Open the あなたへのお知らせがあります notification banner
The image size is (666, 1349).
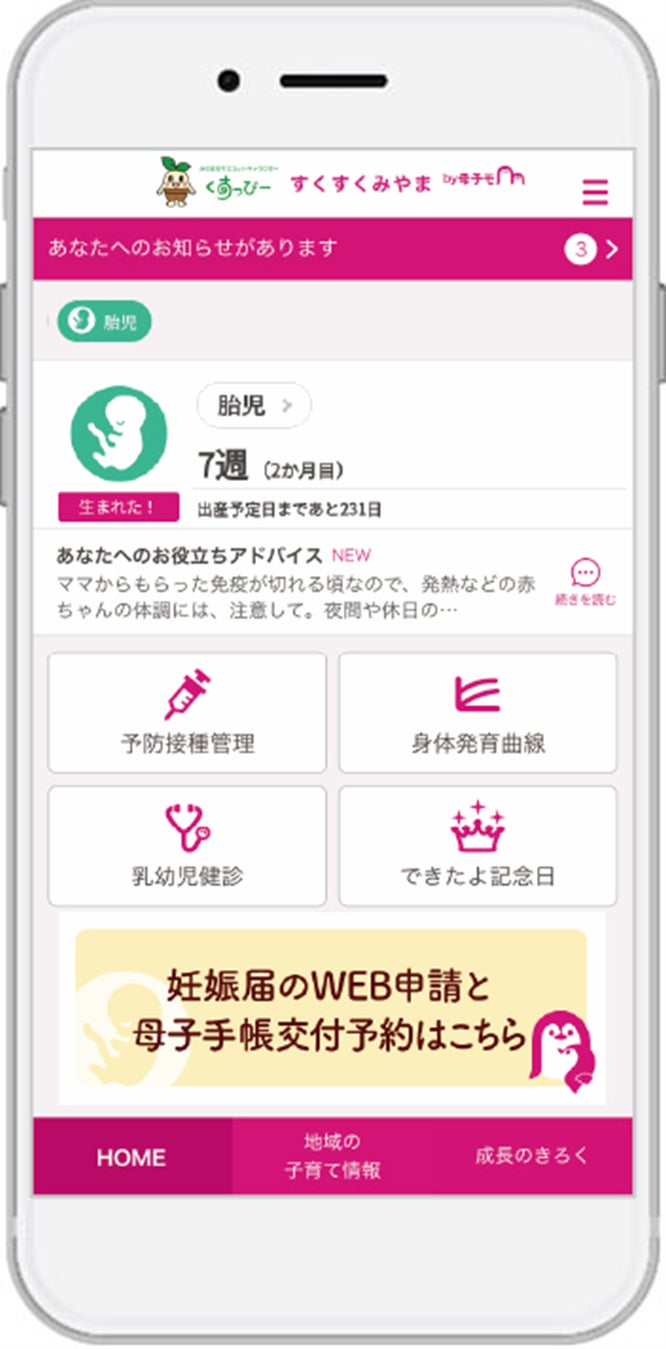click(332, 249)
